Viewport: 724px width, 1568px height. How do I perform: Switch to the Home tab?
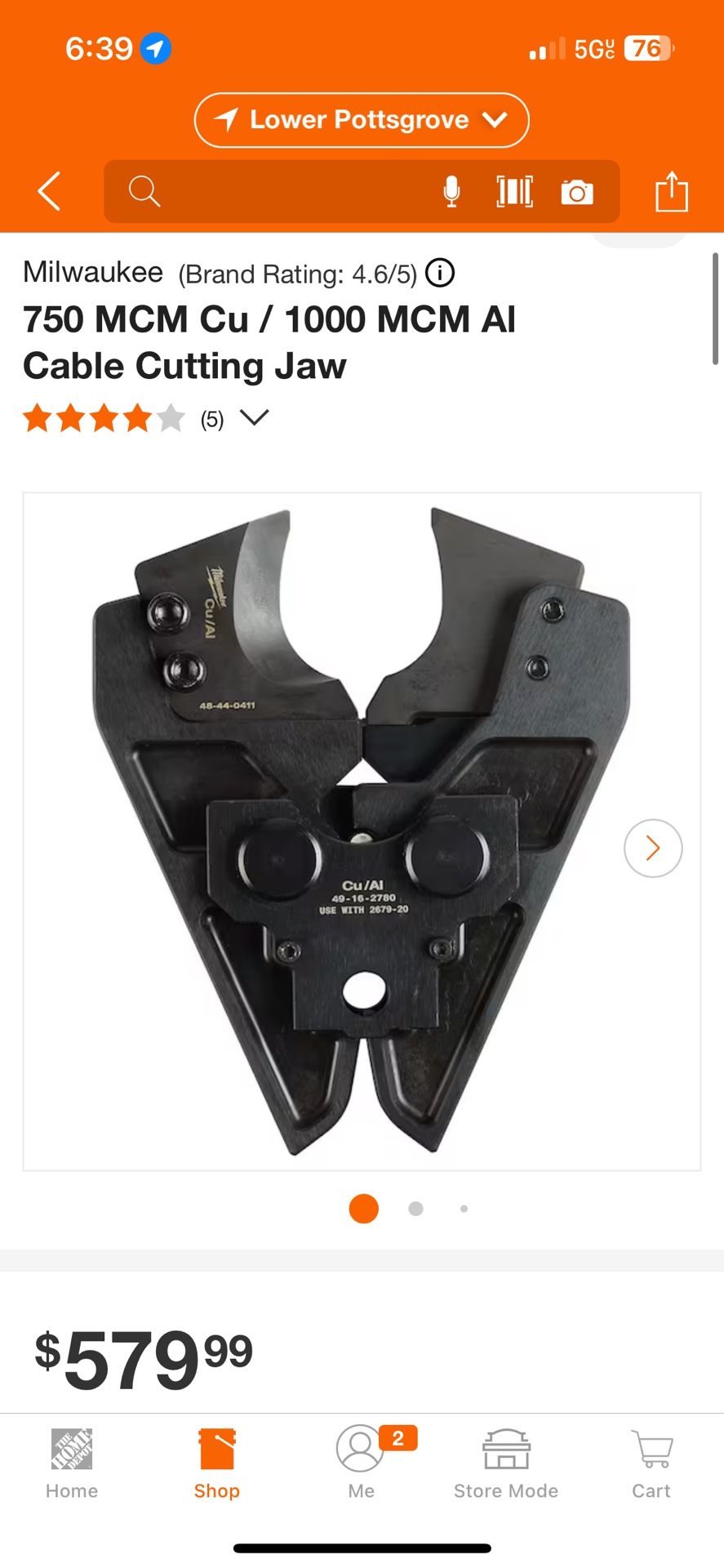[72, 1464]
